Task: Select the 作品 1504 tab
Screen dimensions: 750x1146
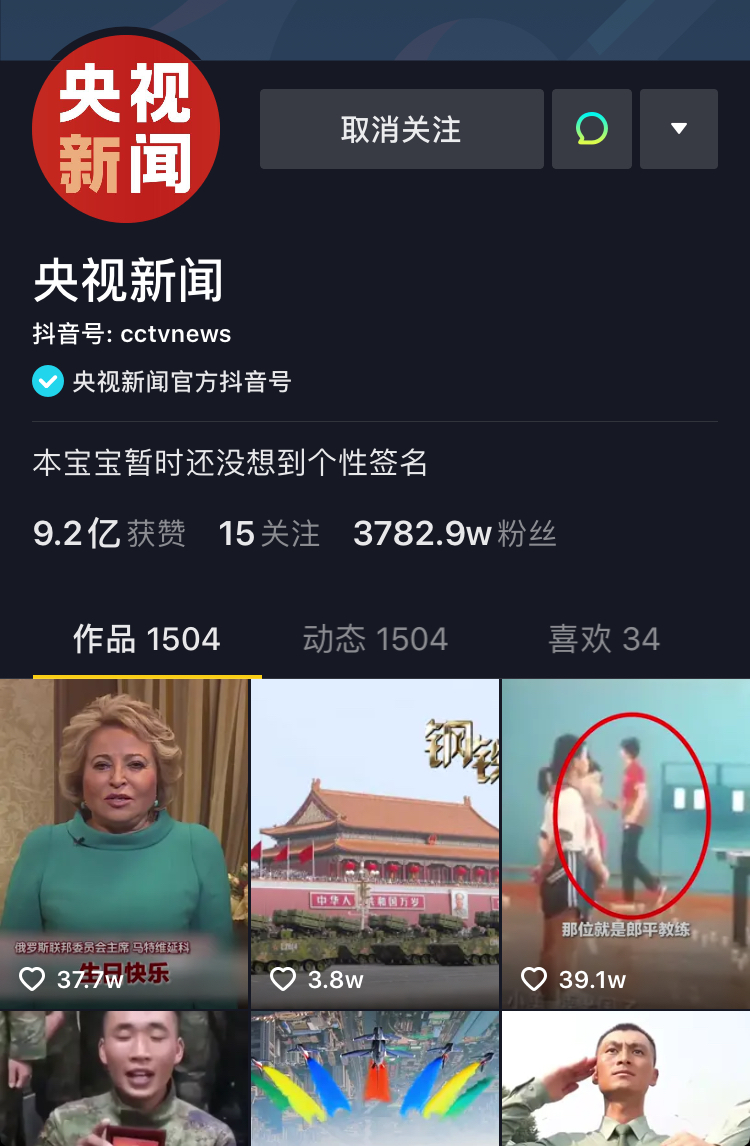Action: click(147, 640)
